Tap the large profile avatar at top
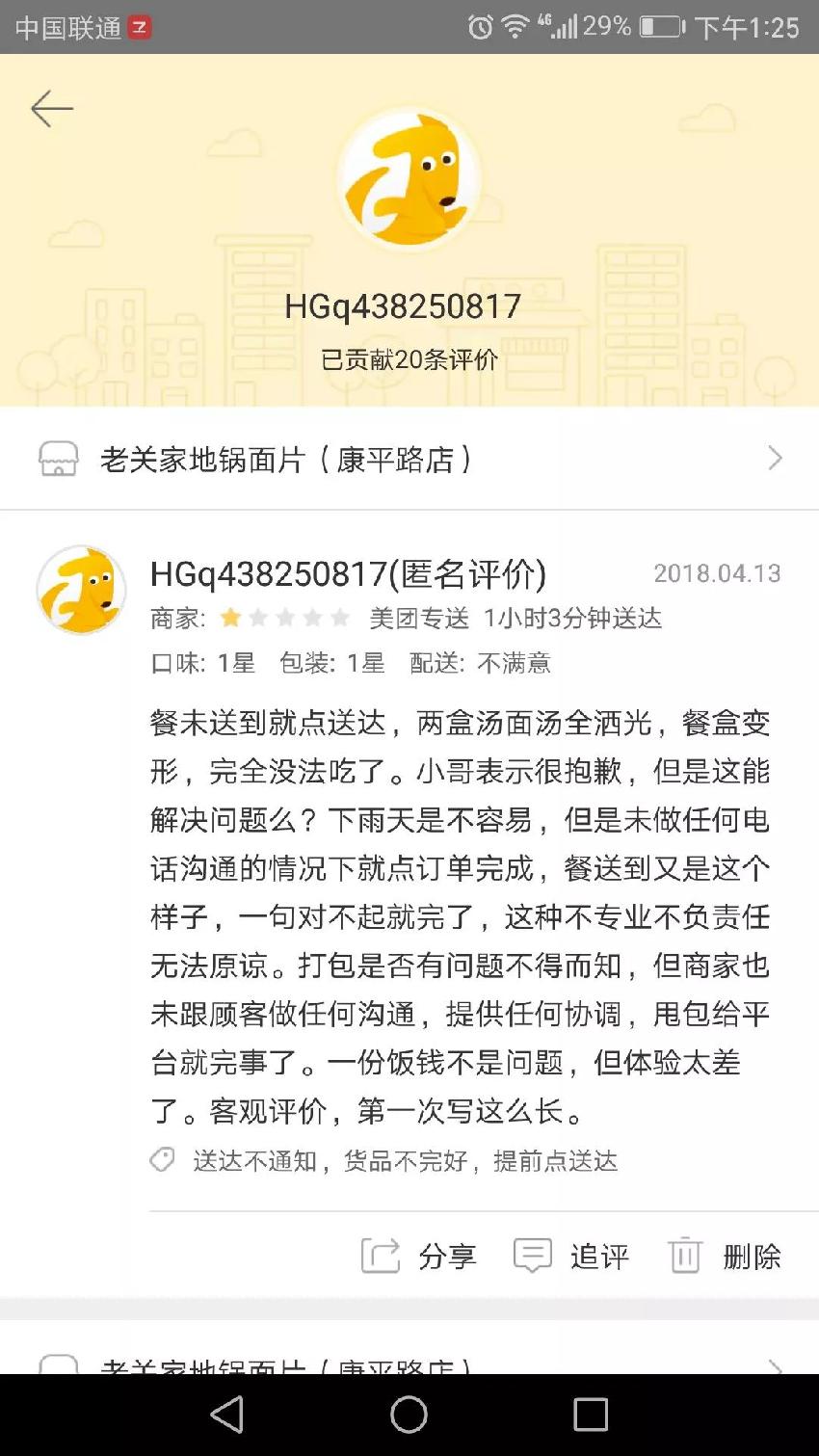 tap(409, 180)
